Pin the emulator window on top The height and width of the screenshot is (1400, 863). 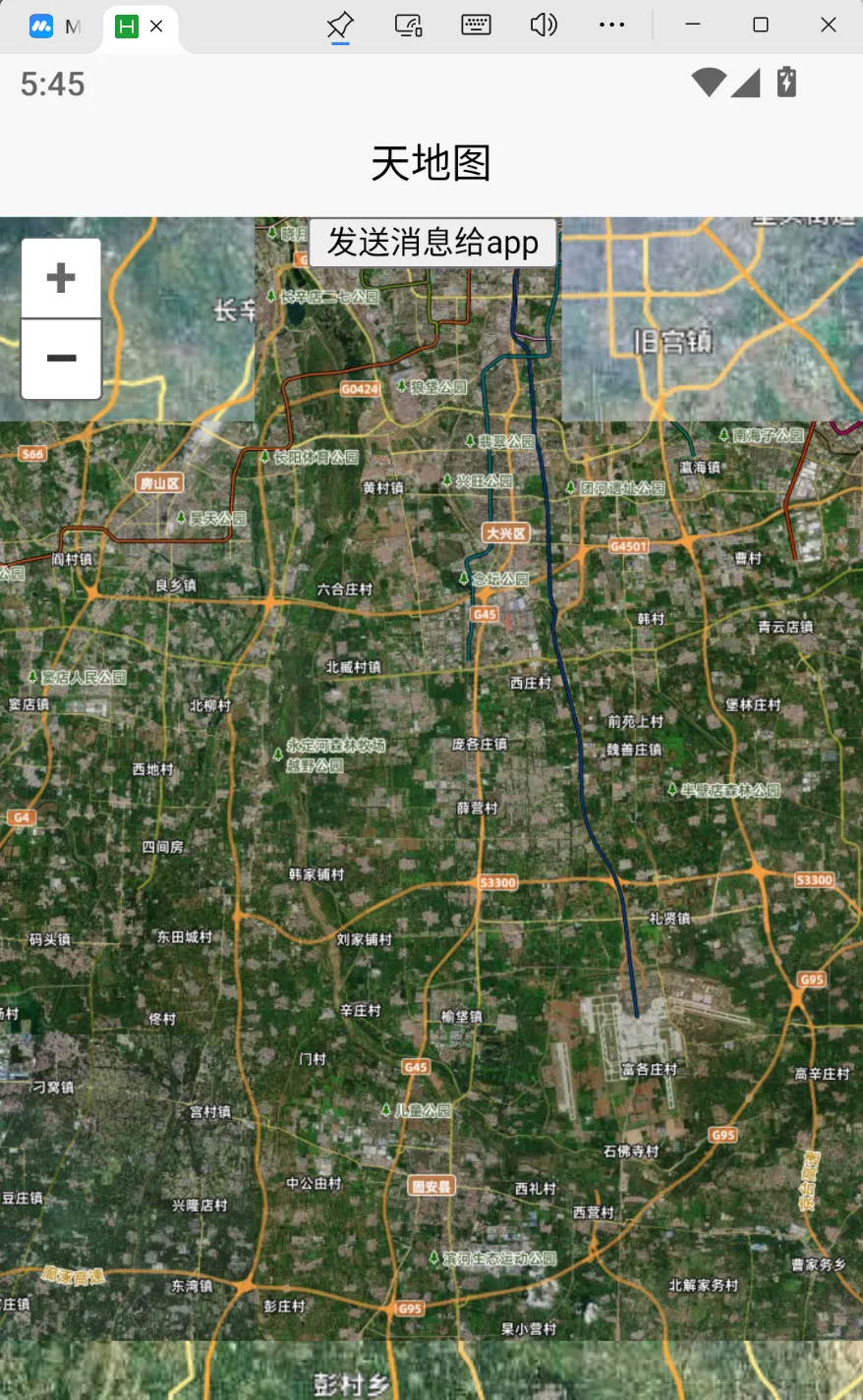[x=340, y=26]
